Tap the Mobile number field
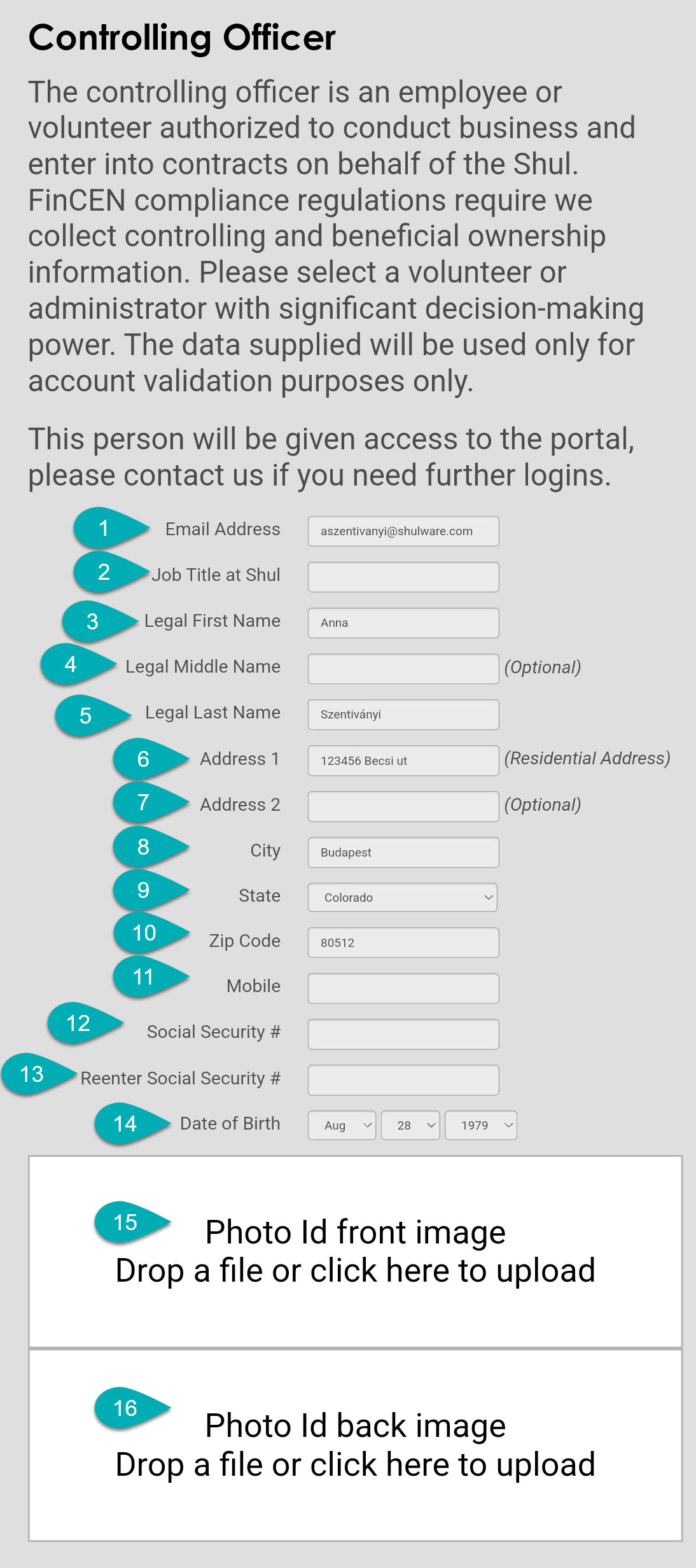696x1568 pixels. 403,988
